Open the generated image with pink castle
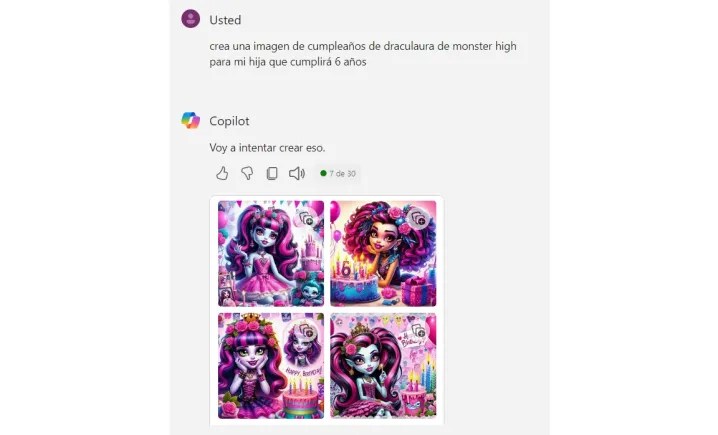Image resolution: width=718 pixels, height=435 pixels. click(271, 253)
